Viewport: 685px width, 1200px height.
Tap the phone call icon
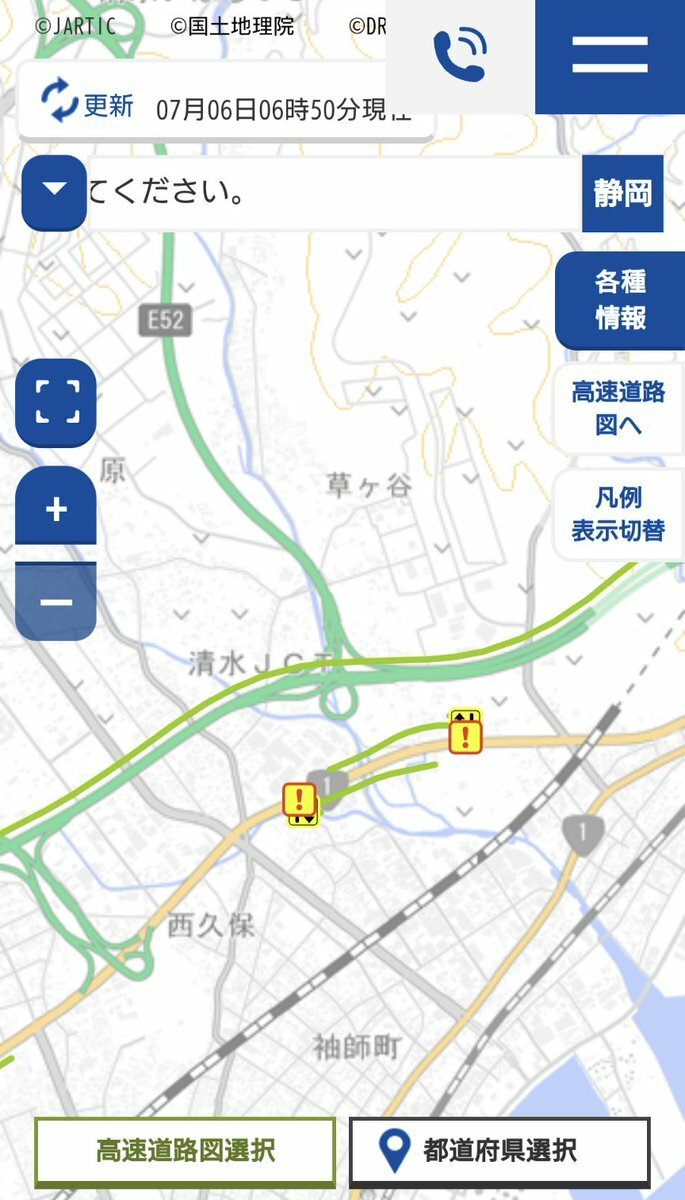click(460, 55)
